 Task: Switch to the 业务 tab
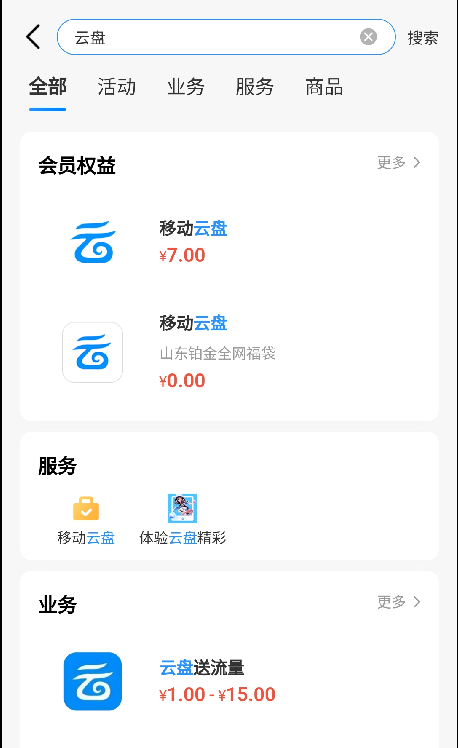click(x=186, y=87)
